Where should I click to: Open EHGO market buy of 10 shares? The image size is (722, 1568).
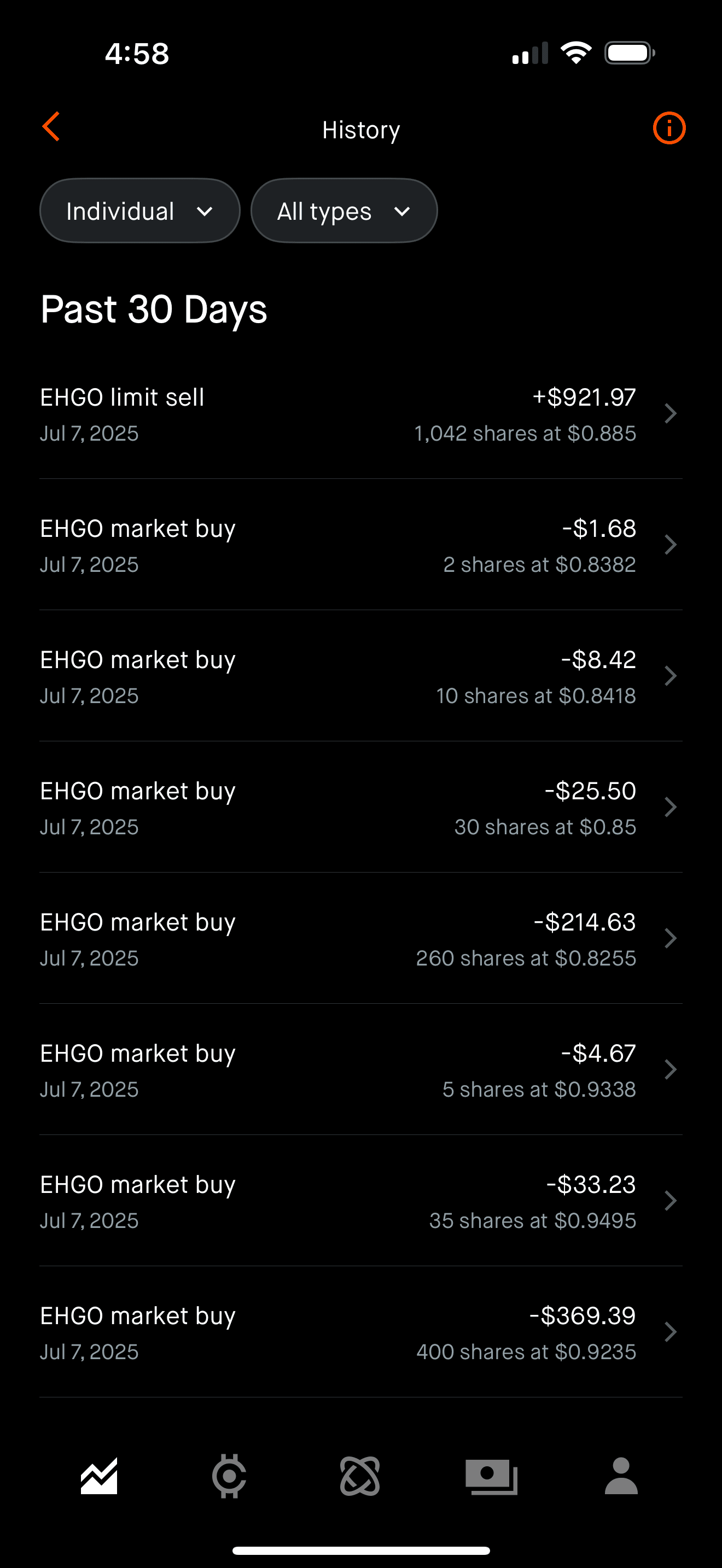click(x=360, y=676)
